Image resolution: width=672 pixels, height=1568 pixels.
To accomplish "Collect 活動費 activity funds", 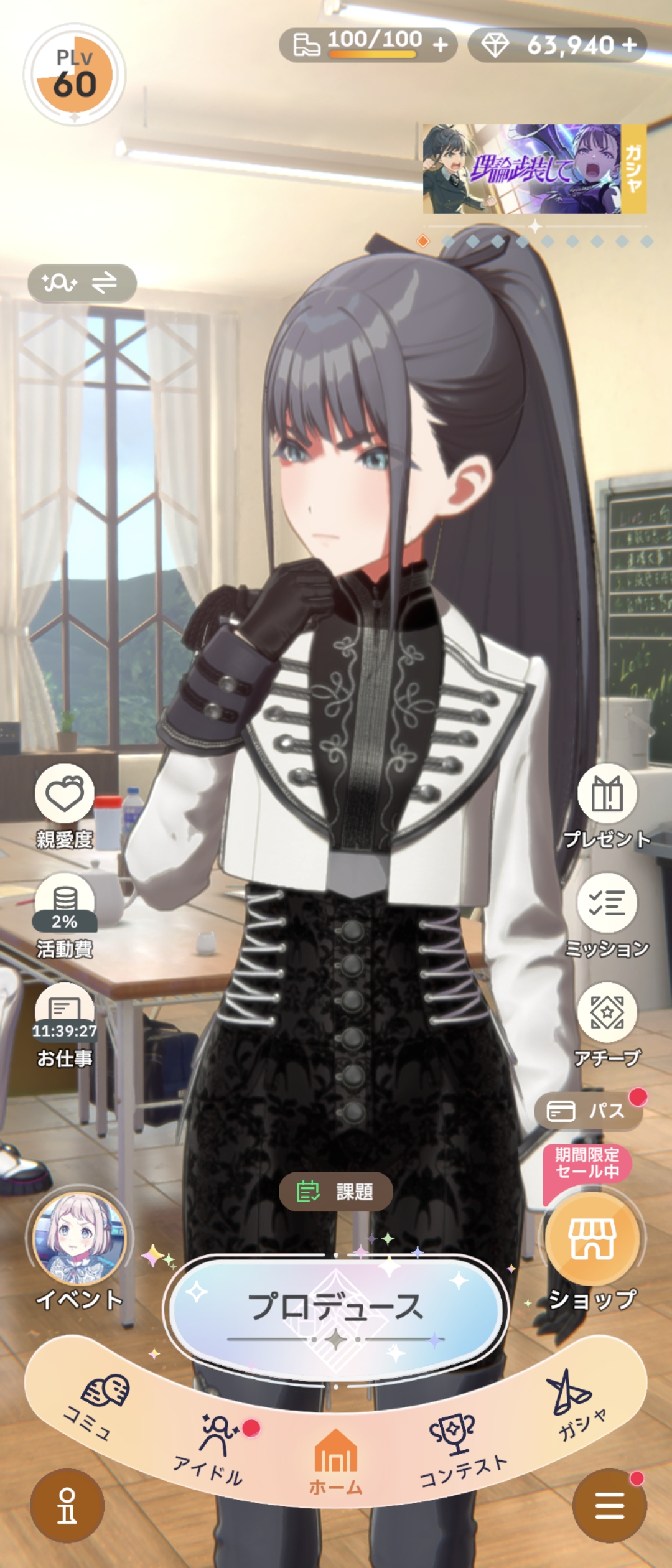I will pos(64,903).
